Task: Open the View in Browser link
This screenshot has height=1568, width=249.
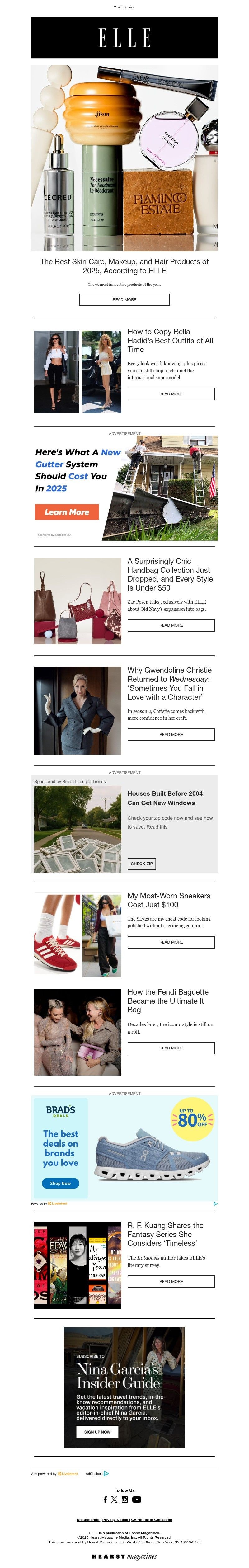Action: 124,7
